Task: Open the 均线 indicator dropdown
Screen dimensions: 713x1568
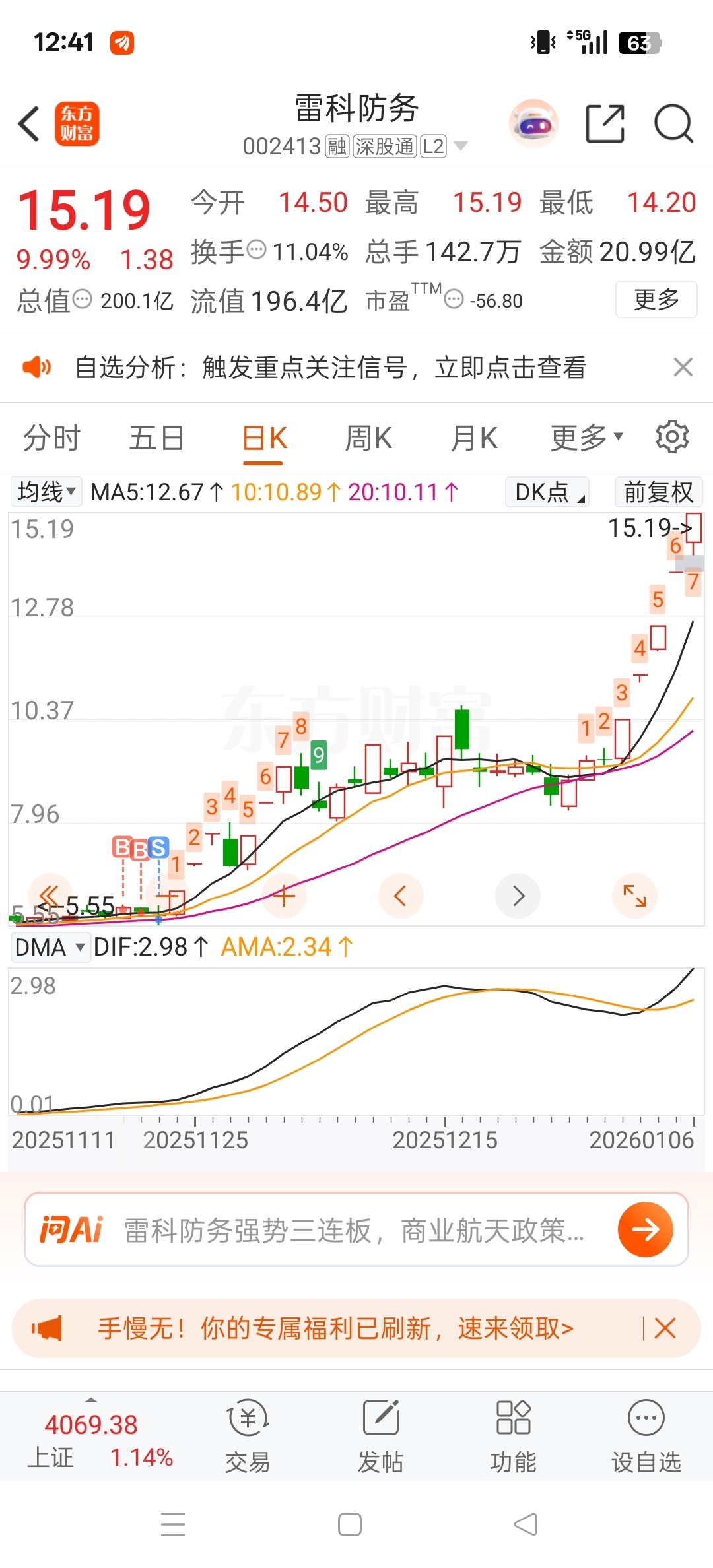Action: coord(46,492)
